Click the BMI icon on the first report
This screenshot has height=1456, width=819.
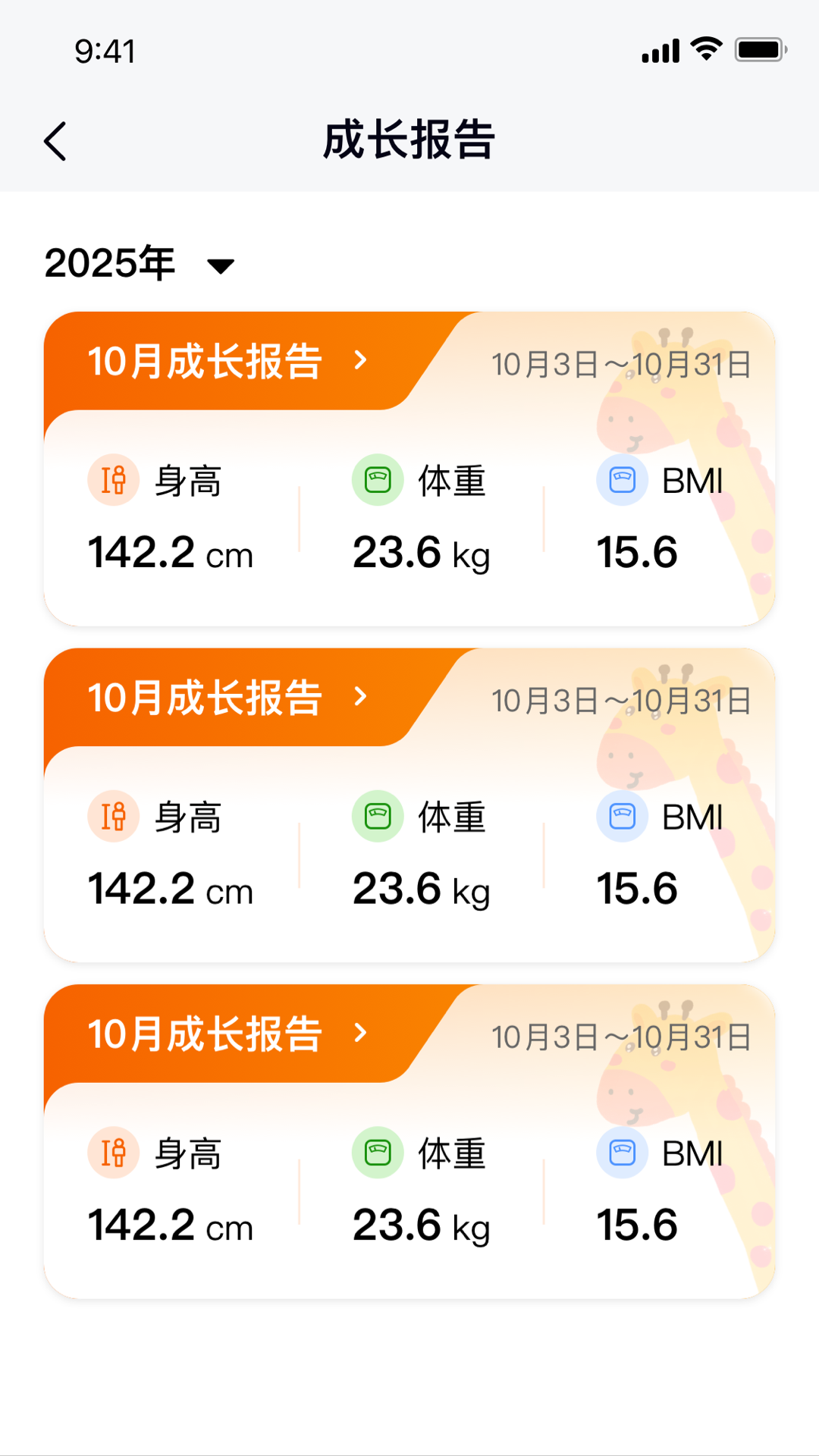(x=622, y=480)
